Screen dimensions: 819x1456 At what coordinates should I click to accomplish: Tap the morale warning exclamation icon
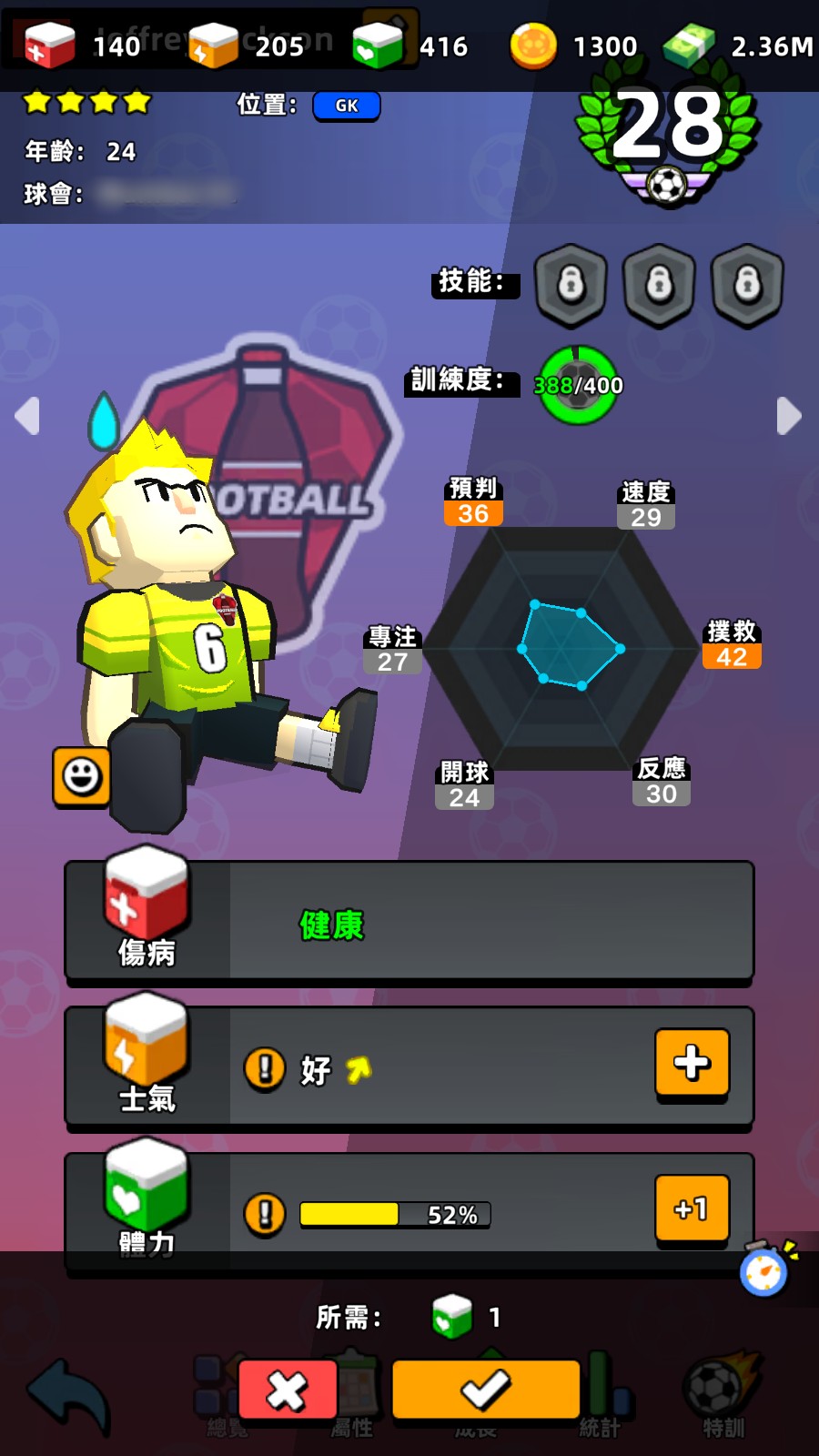(265, 1067)
